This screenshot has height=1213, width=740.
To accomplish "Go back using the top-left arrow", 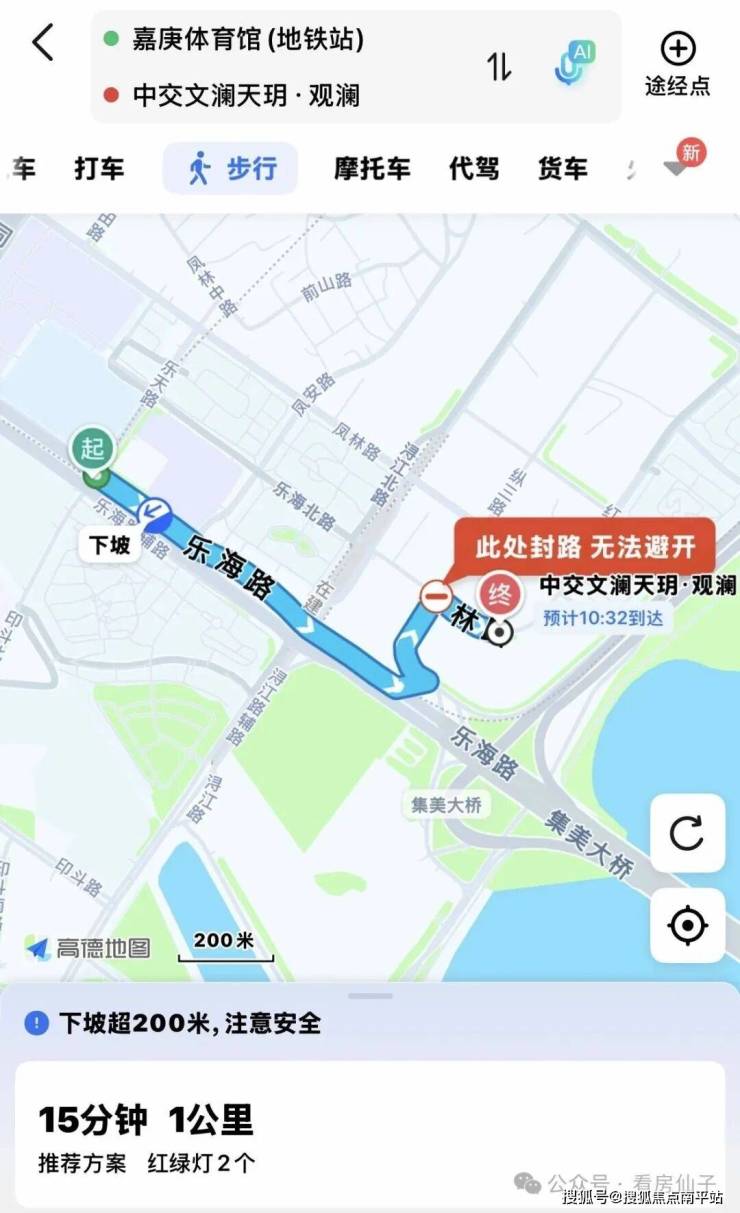I will (x=43, y=44).
